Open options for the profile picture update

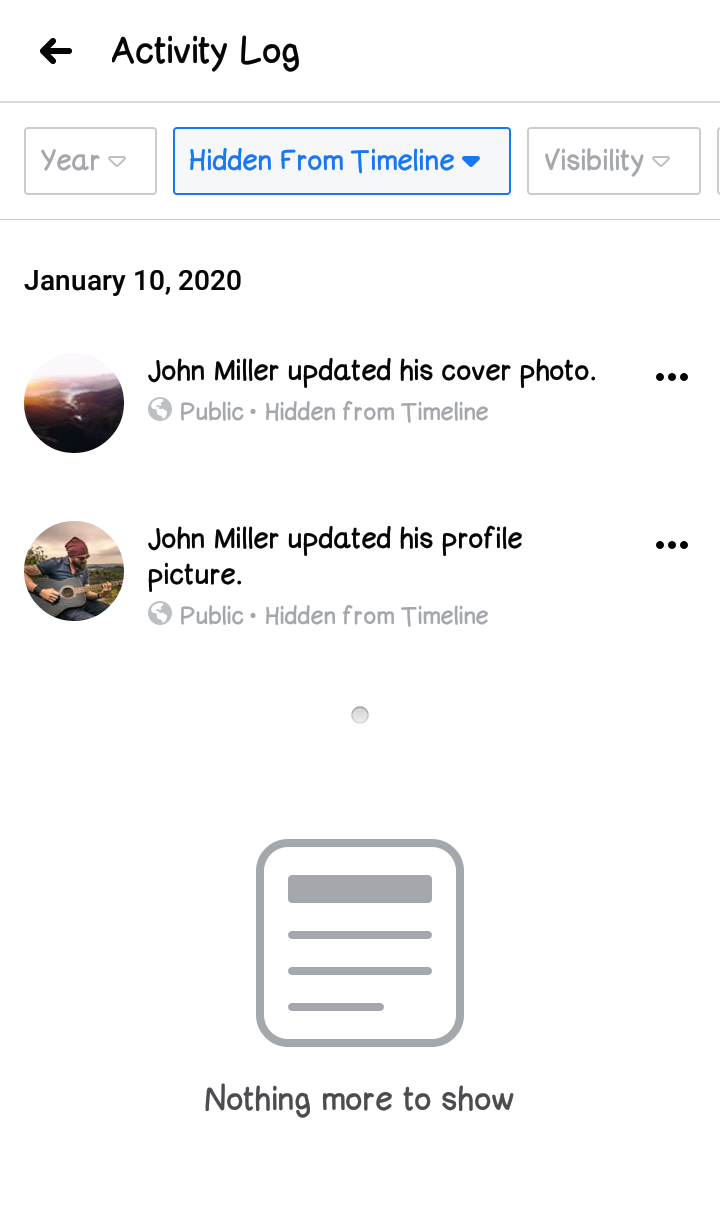(671, 545)
